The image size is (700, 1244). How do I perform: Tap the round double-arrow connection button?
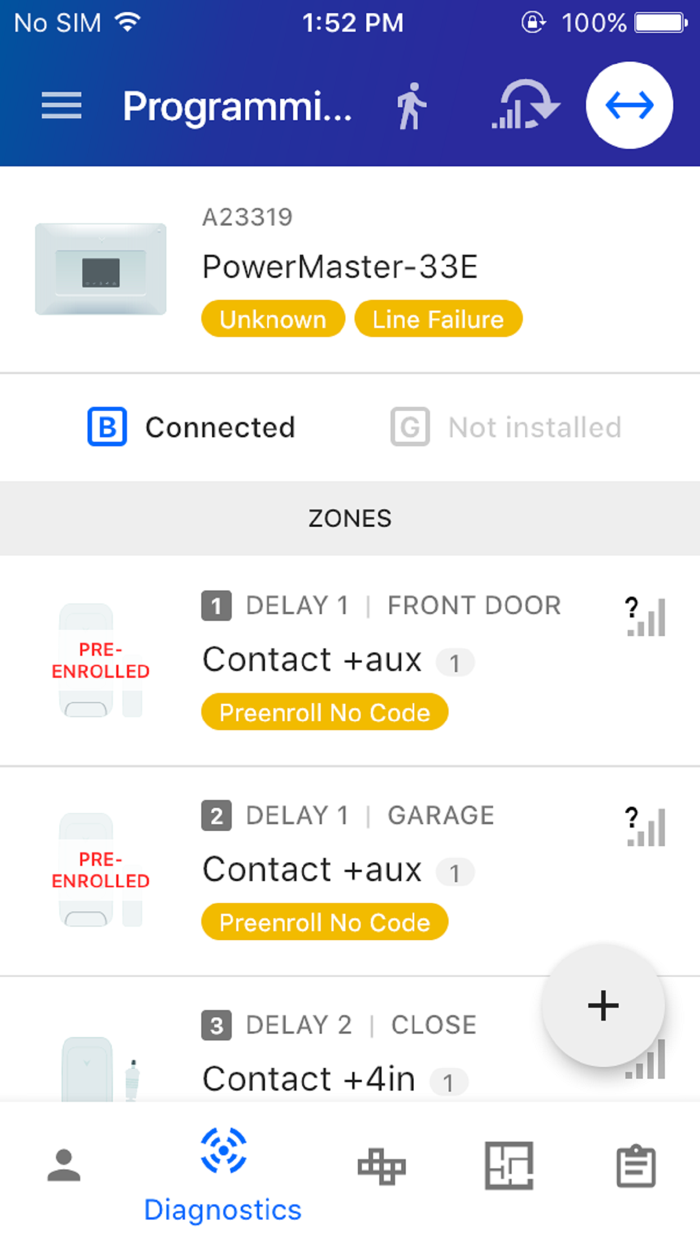click(629, 106)
